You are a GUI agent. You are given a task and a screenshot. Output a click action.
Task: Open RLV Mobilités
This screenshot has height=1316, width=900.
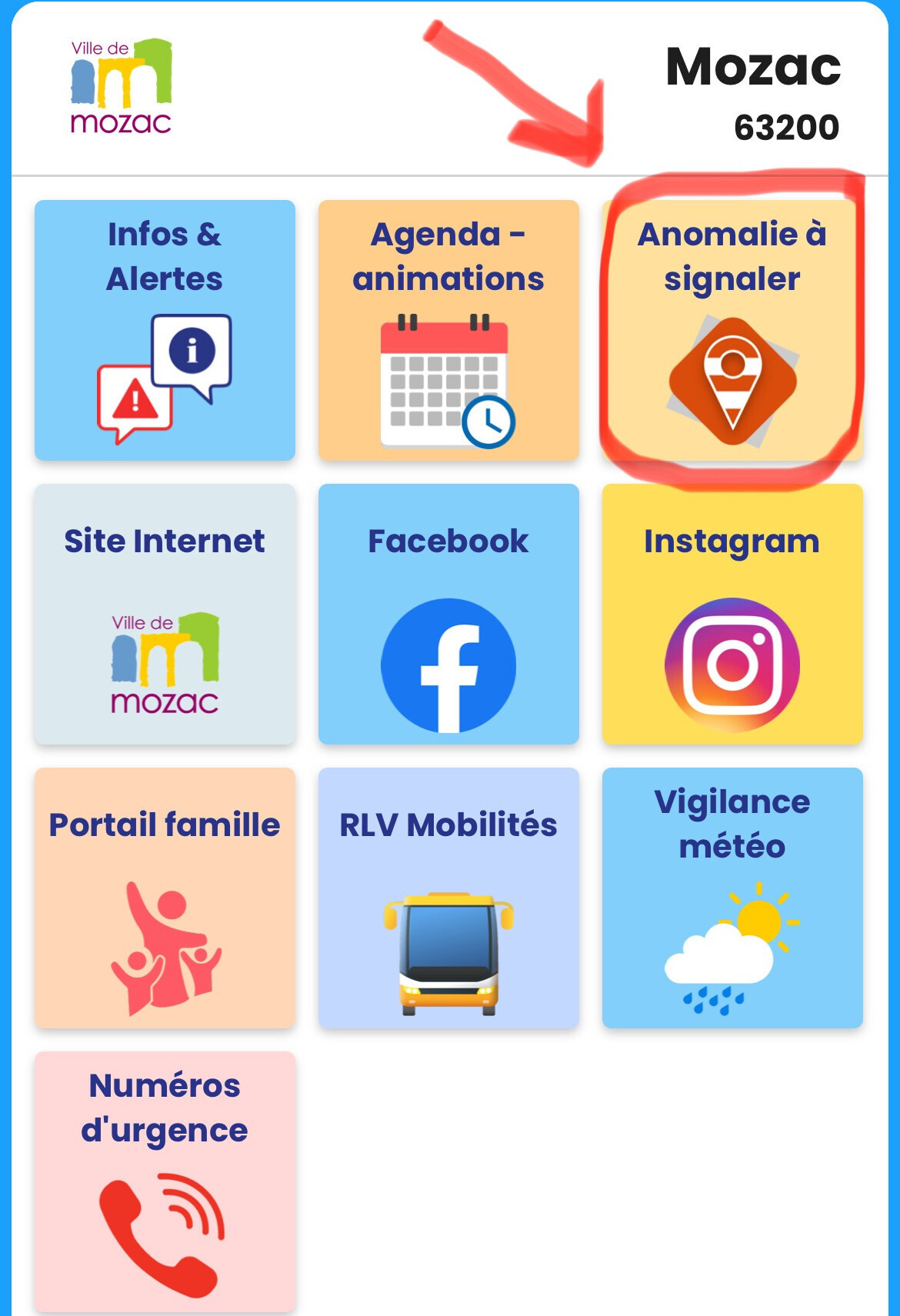coord(448,898)
